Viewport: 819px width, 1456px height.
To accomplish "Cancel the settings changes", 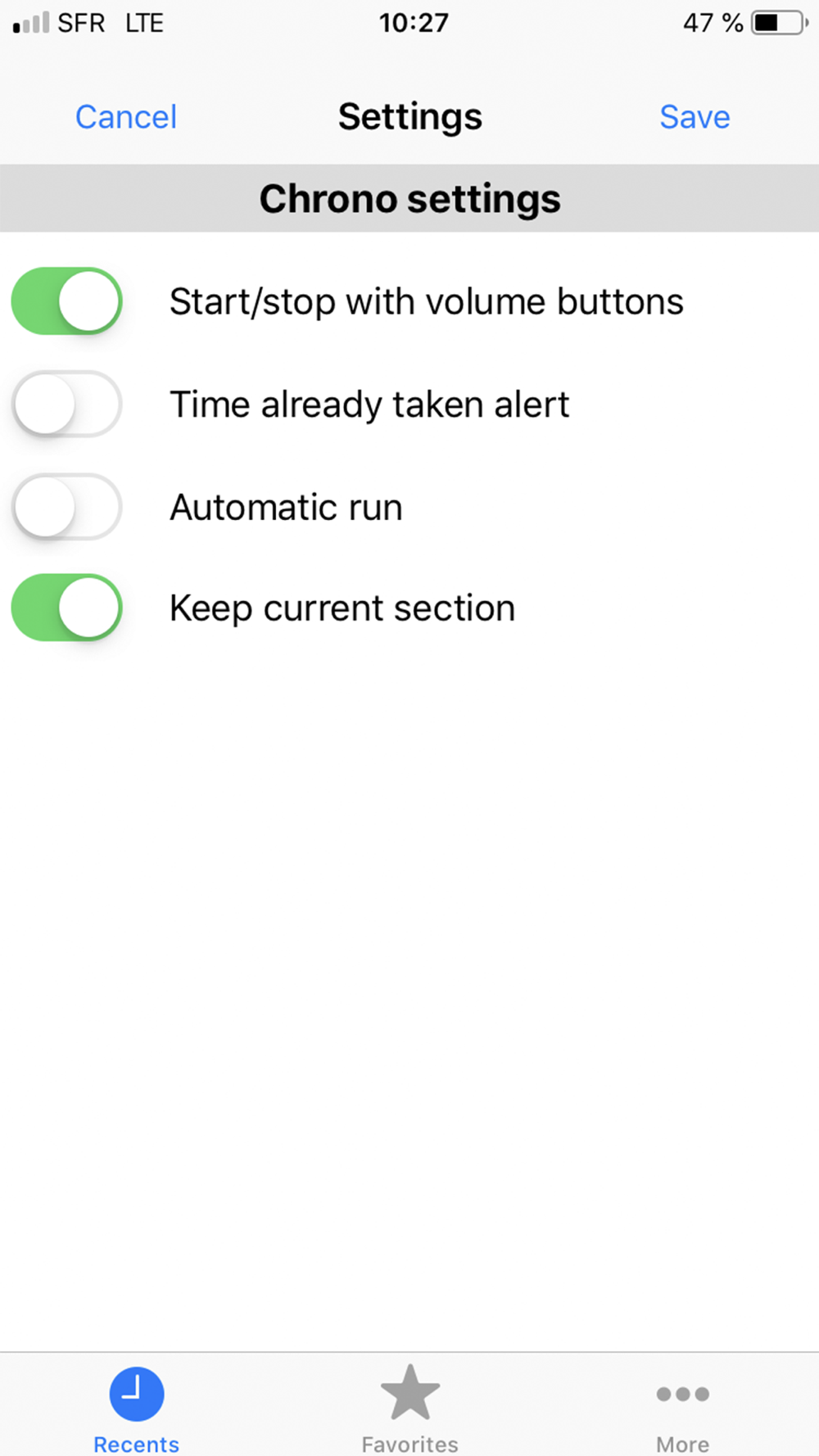I will (x=126, y=117).
